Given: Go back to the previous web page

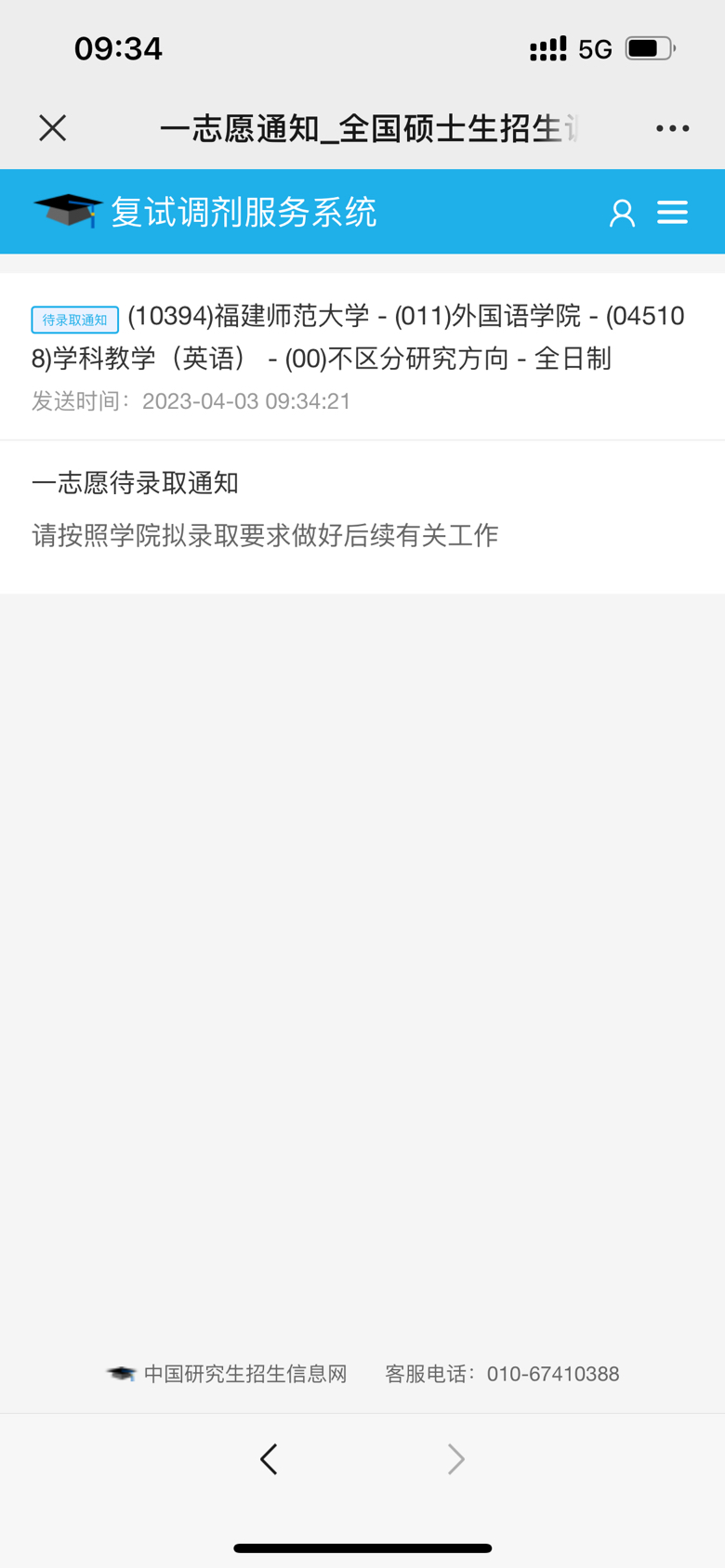Looking at the screenshot, I should pyautogui.click(x=269, y=1459).
